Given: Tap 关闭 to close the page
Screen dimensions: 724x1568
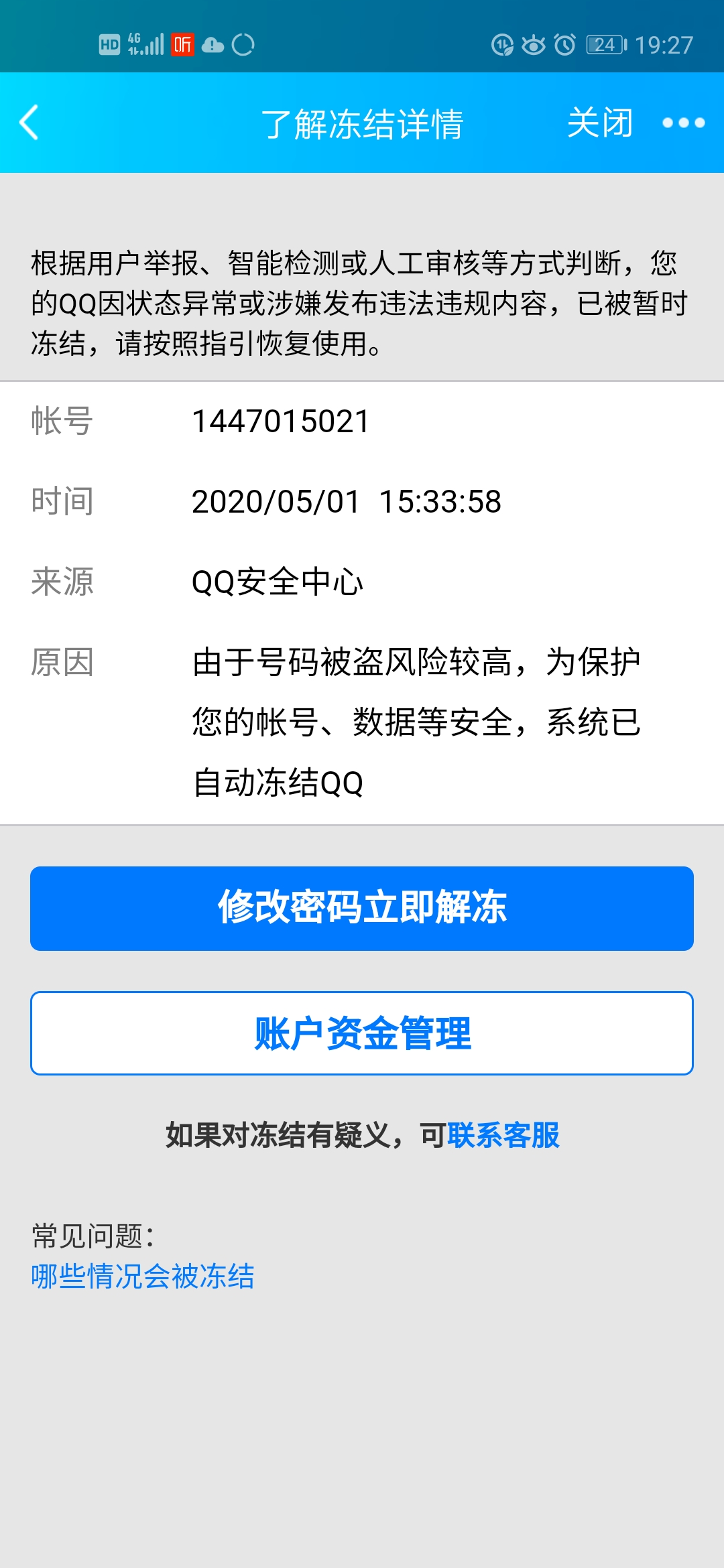Looking at the screenshot, I should point(600,123).
